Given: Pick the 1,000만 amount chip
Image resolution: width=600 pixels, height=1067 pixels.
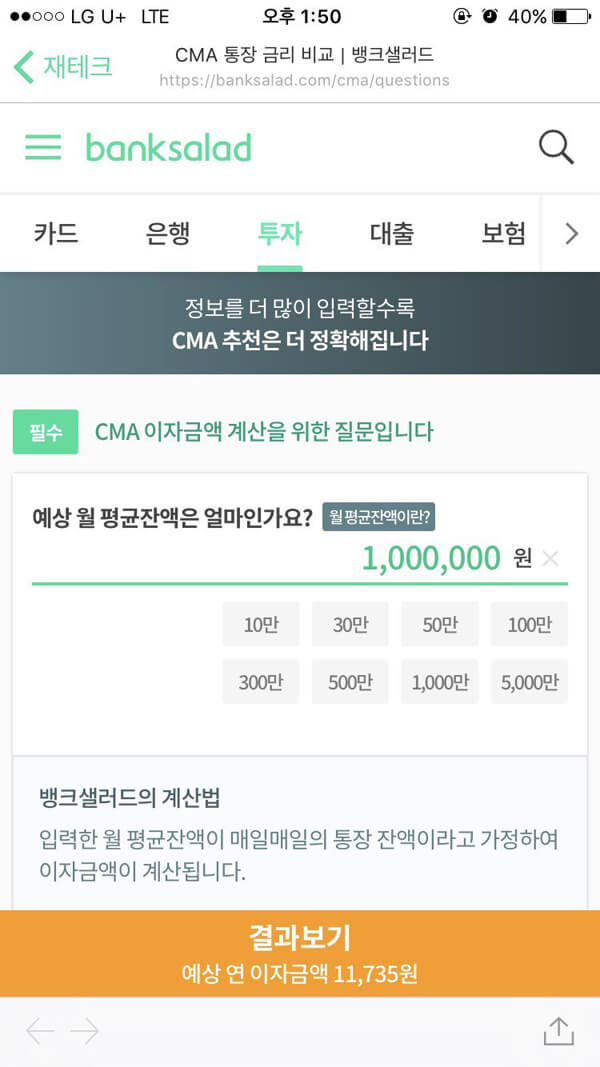Looking at the screenshot, I should click(x=440, y=682).
